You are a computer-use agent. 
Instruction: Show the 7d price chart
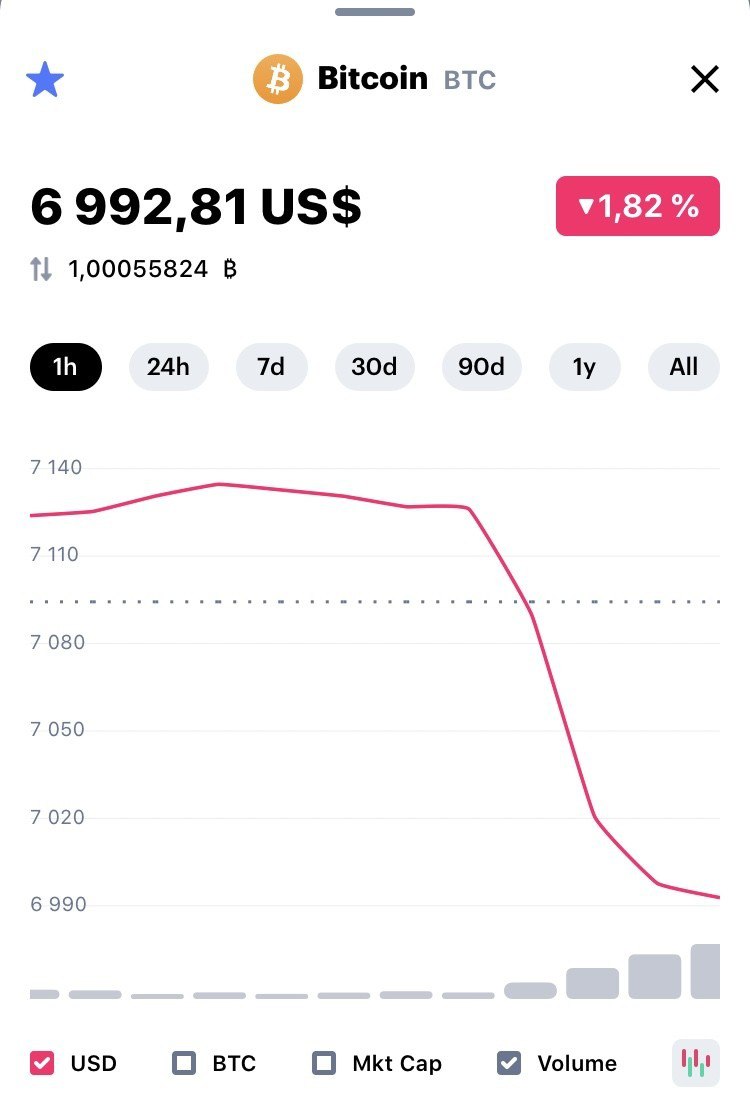pyautogui.click(x=271, y=367)
